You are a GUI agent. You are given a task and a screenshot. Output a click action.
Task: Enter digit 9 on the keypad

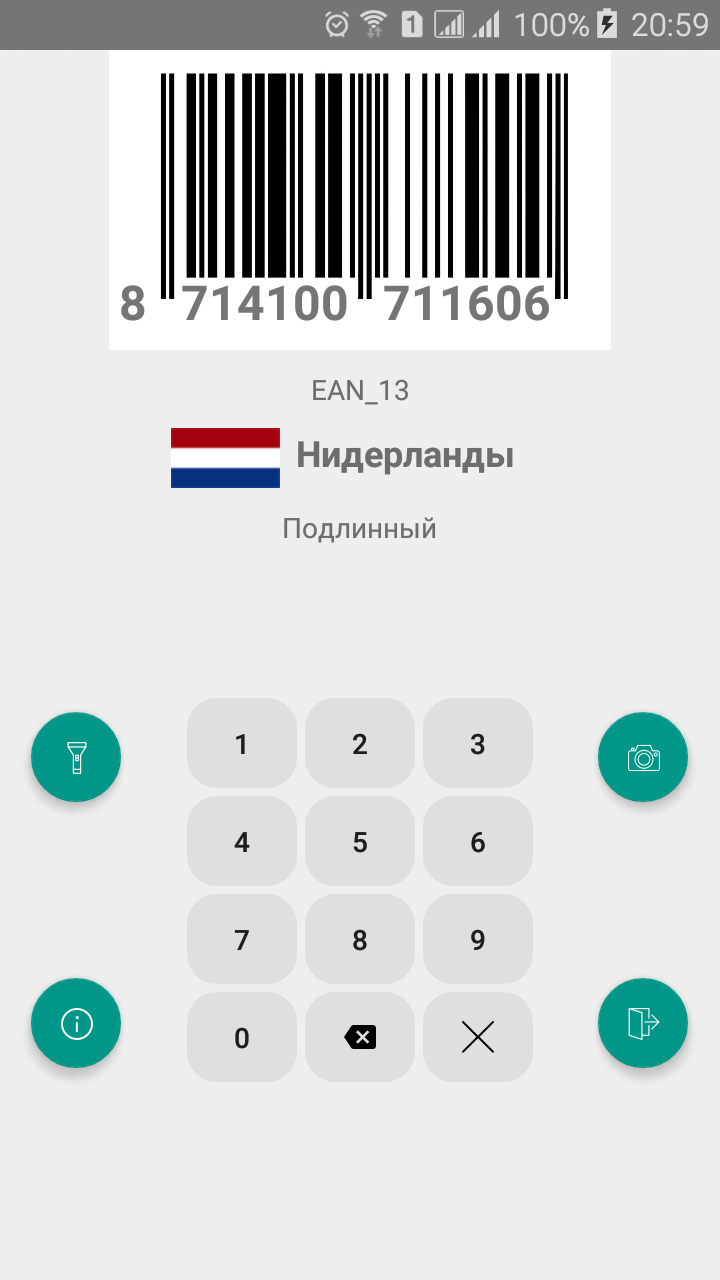click(478, 939)
